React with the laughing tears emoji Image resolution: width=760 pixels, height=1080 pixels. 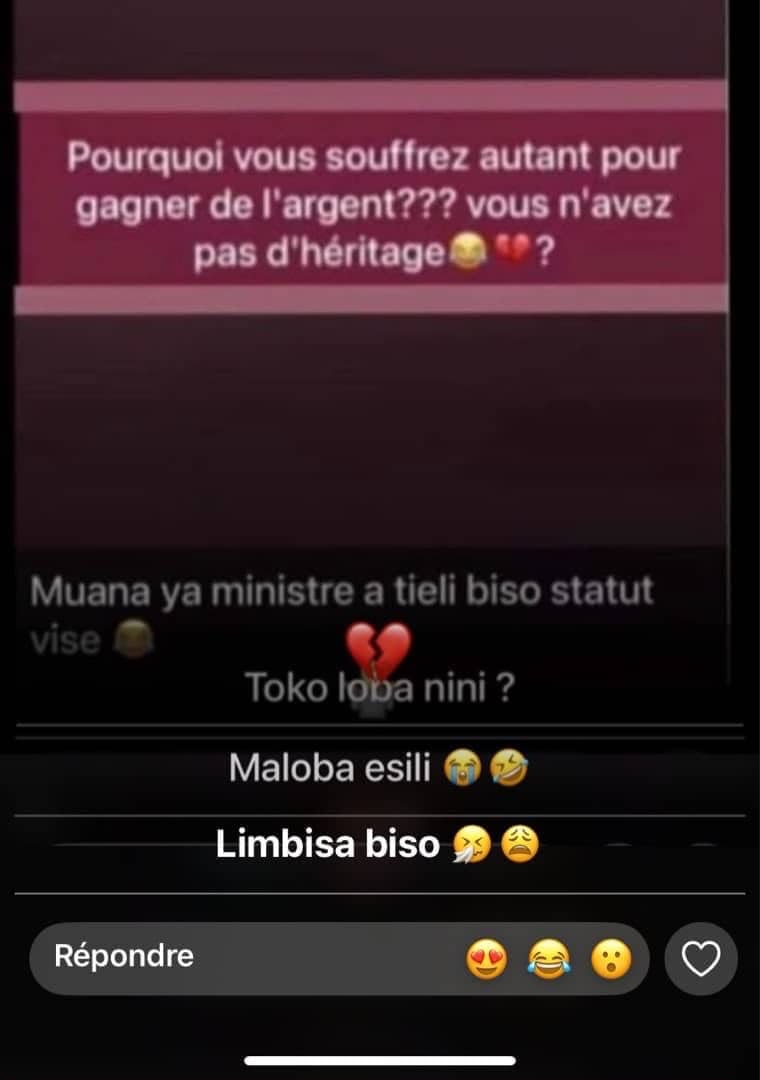point(549,958)
